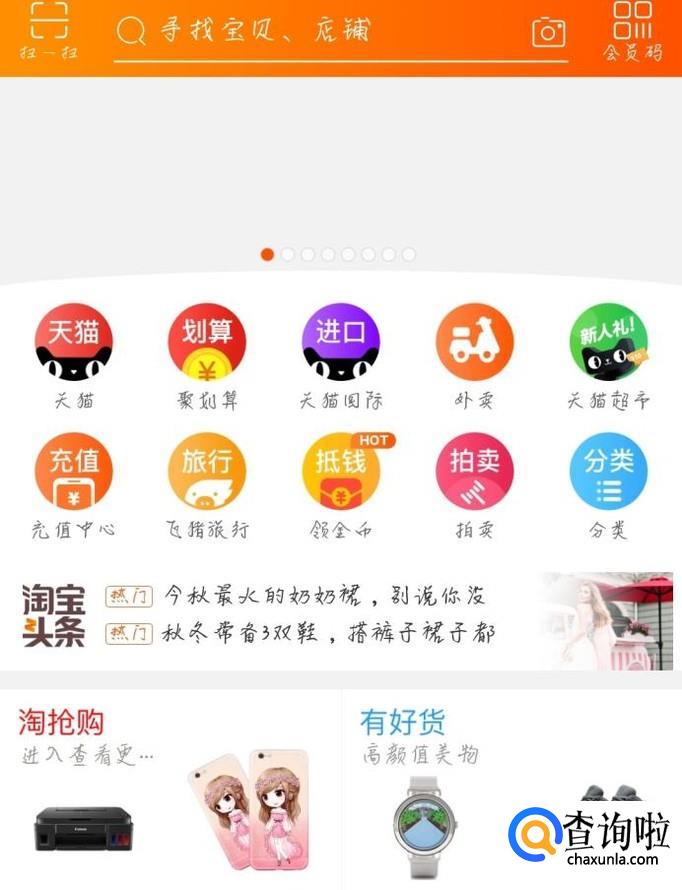Open the 会员码 member code
This screenshot has width=682, height=890.
[x=633, y=30]
